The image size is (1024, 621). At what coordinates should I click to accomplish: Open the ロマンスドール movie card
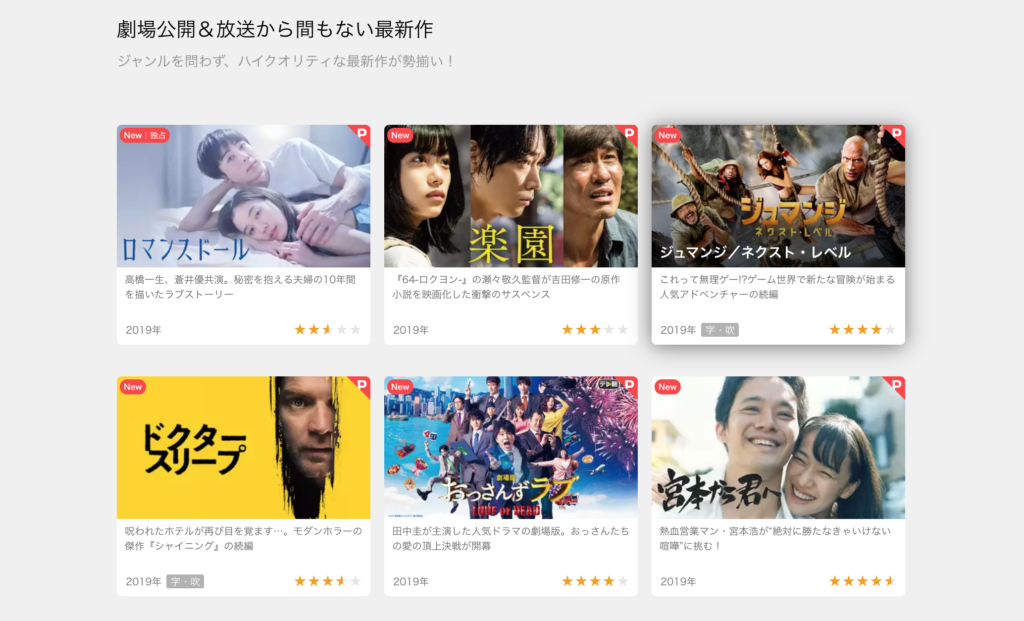243,197
